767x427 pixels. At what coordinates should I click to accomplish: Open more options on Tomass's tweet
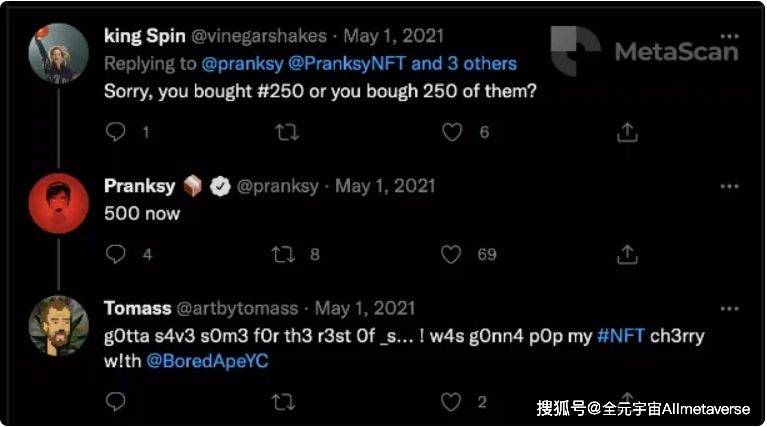click(x=729, y=307)
